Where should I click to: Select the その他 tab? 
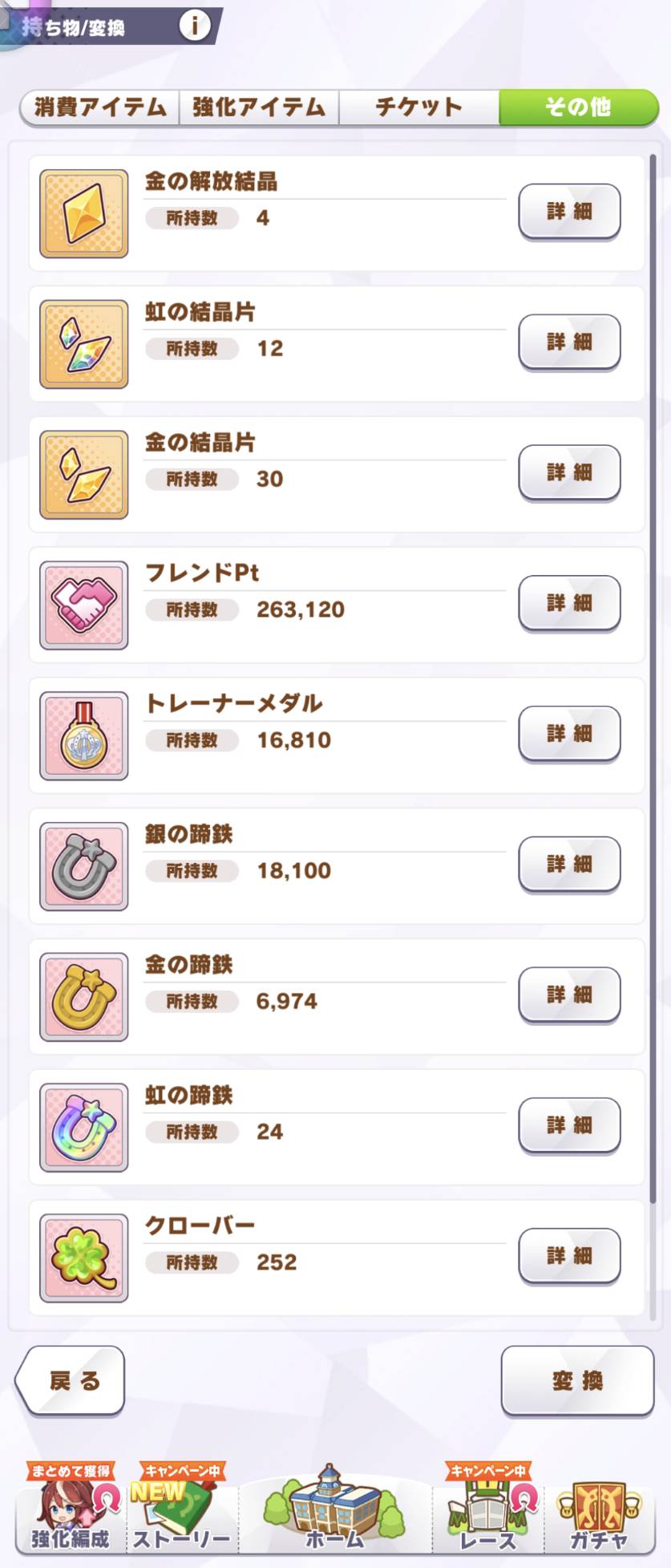578,107
